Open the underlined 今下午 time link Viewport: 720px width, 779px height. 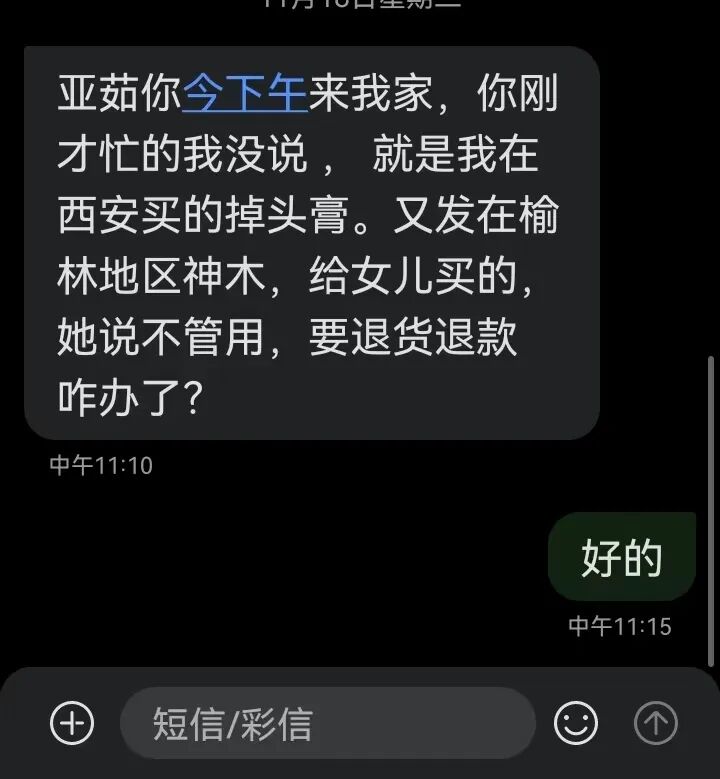coord(245,97)
